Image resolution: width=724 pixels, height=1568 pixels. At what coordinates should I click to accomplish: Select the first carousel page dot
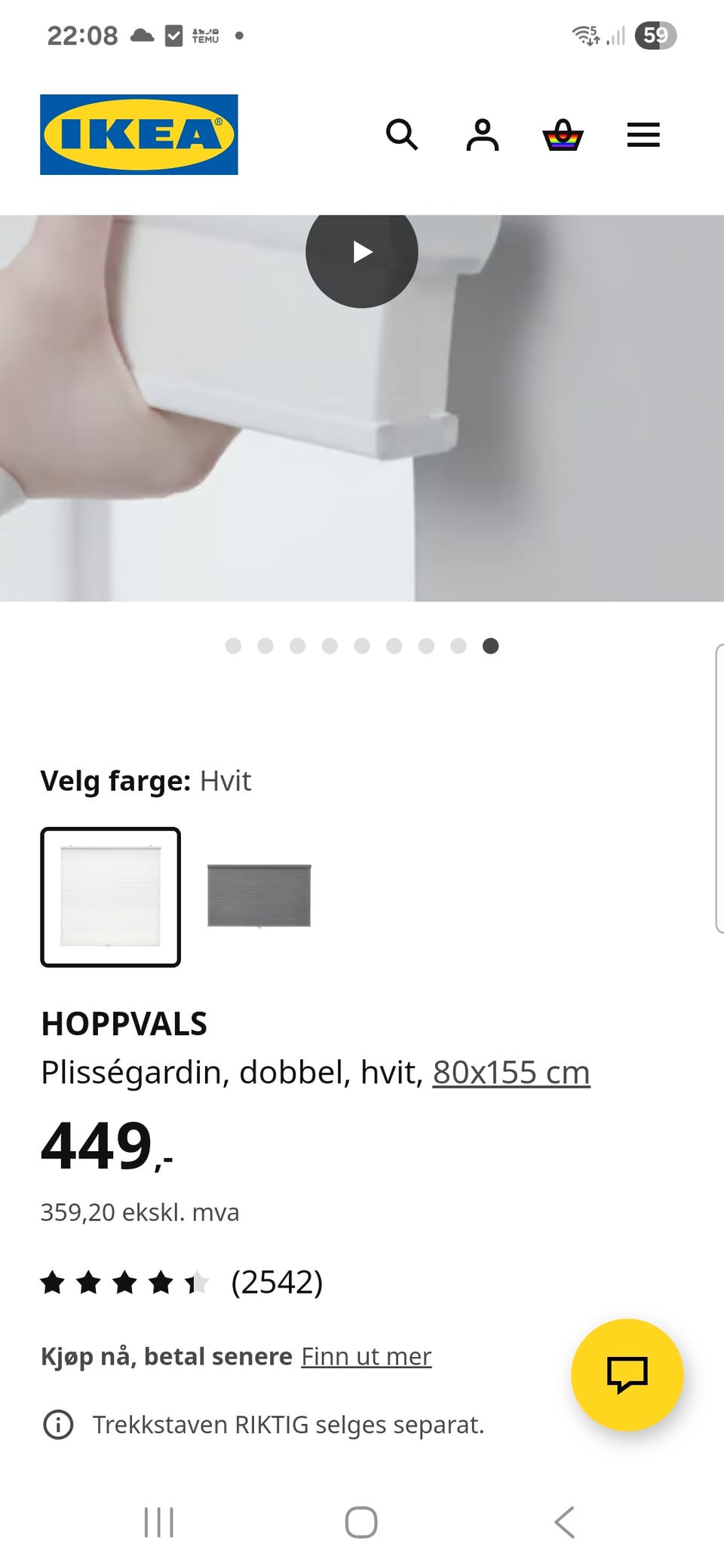(232, 646)
